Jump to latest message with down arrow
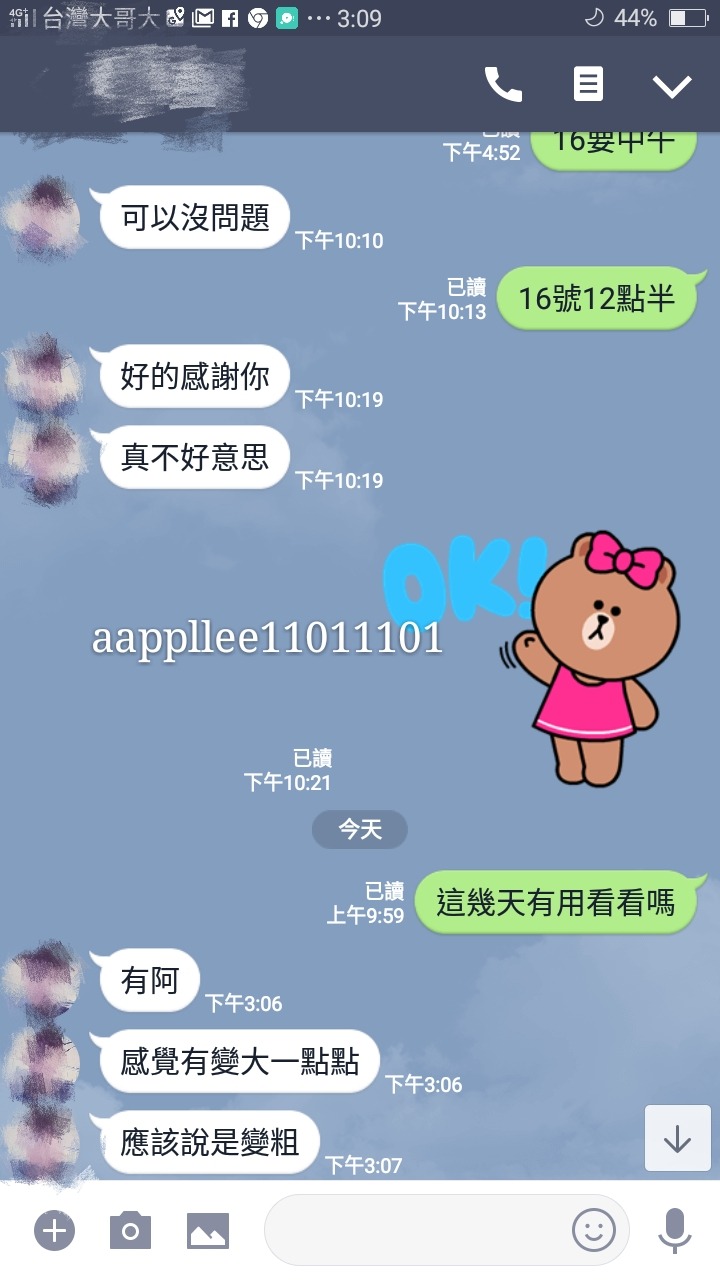Screen dimensions: 720x1280 pos(677,1138)
